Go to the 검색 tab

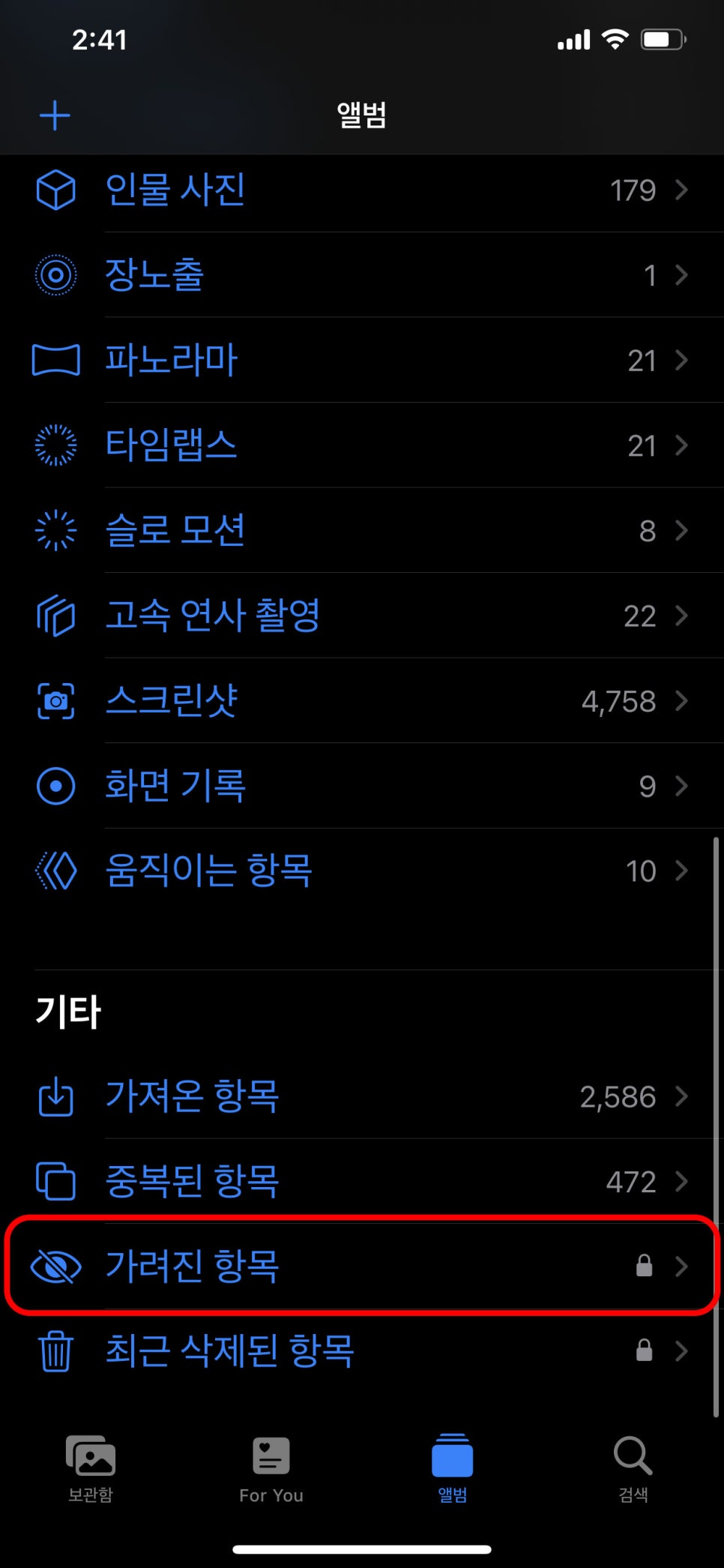click(x=633, y=1468)
